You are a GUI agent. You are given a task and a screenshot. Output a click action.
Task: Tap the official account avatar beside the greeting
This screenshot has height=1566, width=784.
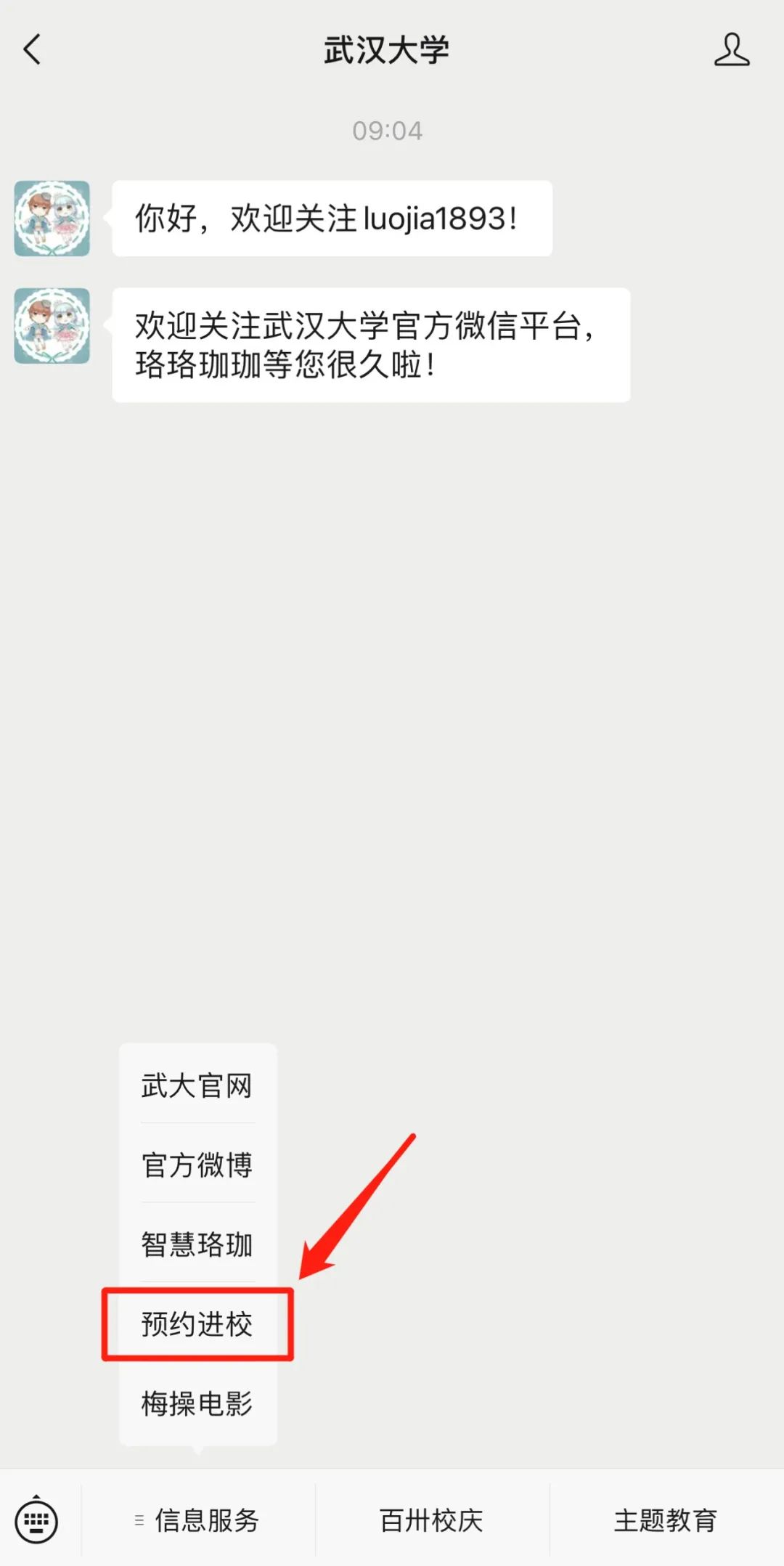click(51, 218)
